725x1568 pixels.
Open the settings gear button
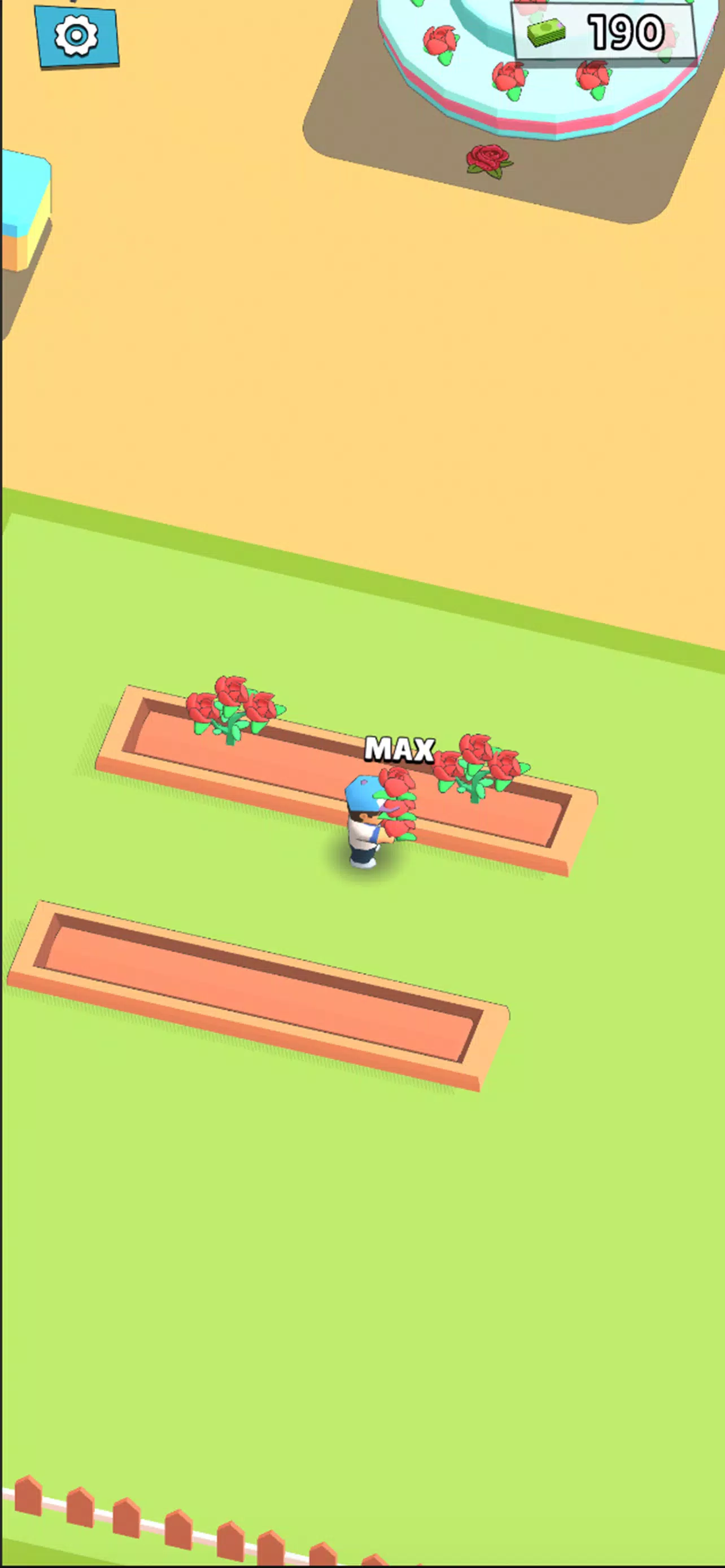point(76,36)
